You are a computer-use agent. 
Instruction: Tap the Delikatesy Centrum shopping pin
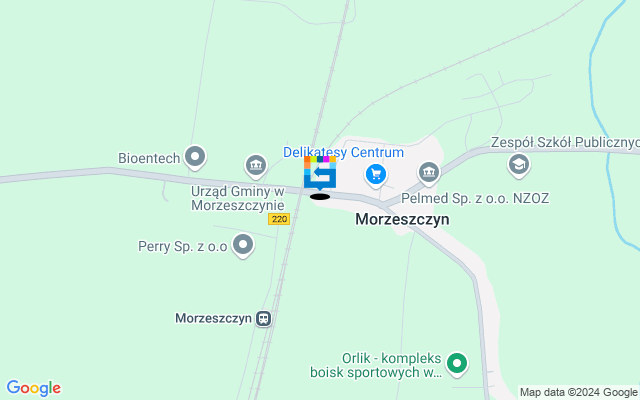point(376,174)
